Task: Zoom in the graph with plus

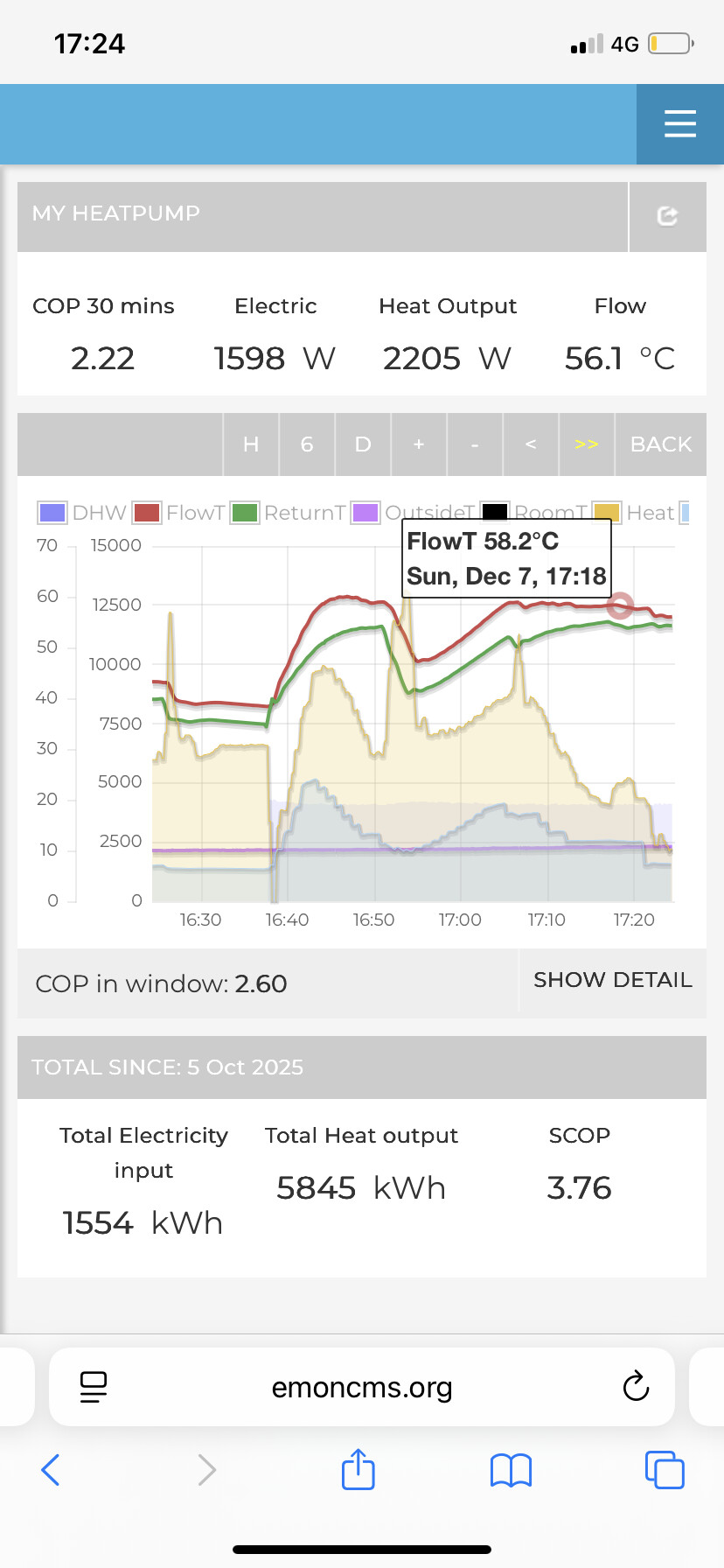Action: 419,444
